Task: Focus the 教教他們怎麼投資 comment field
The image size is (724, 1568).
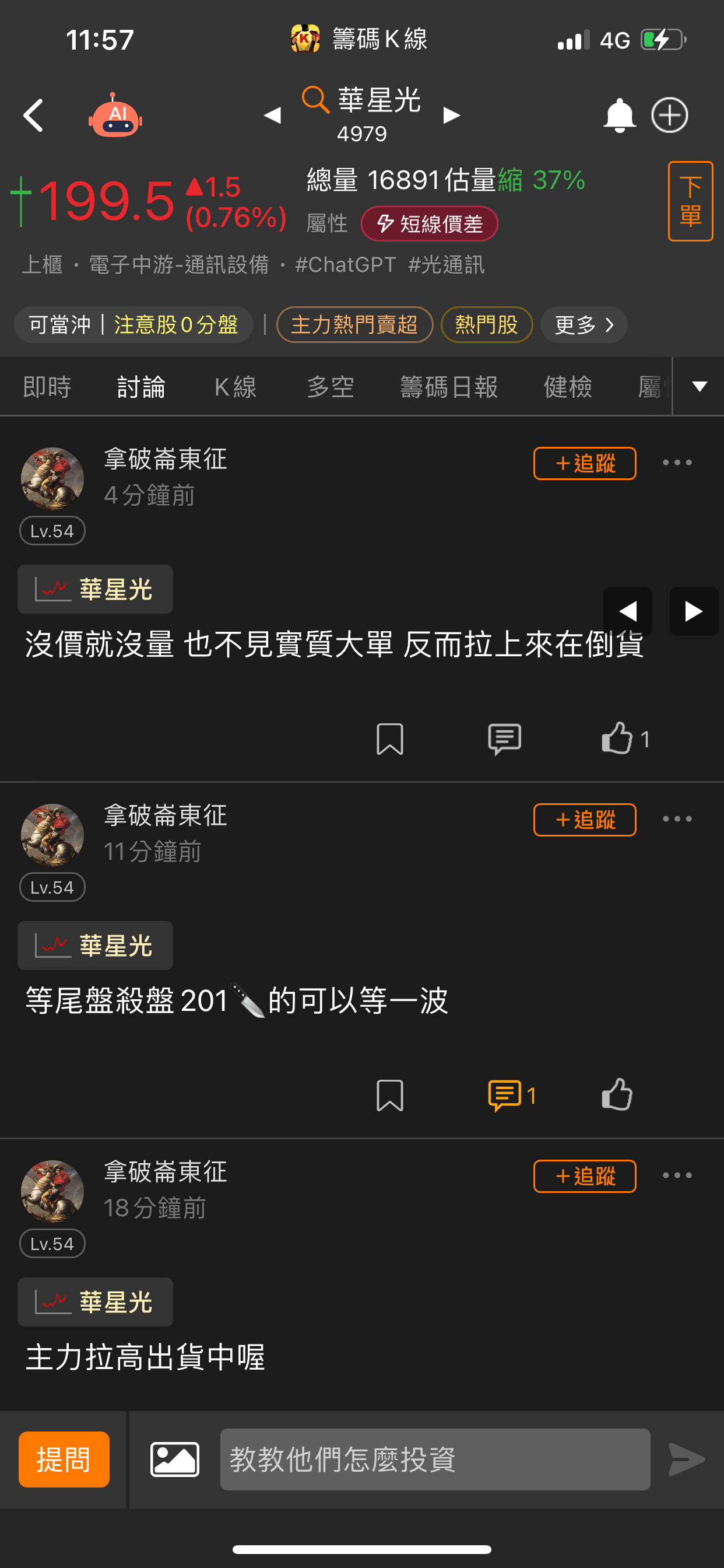Action: pyautogui.click(x=434, y=1459)
